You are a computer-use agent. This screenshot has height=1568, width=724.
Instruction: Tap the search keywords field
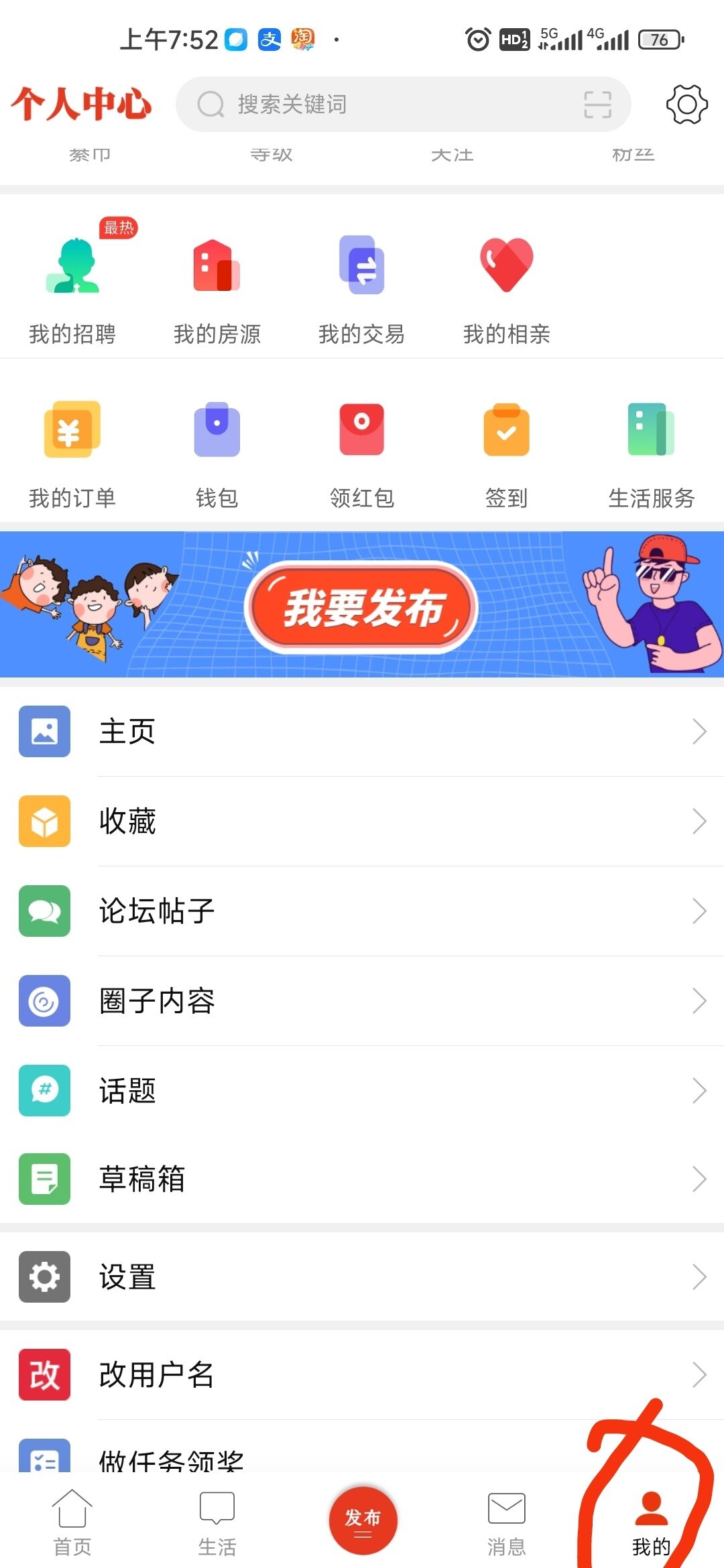pos(389,105)
